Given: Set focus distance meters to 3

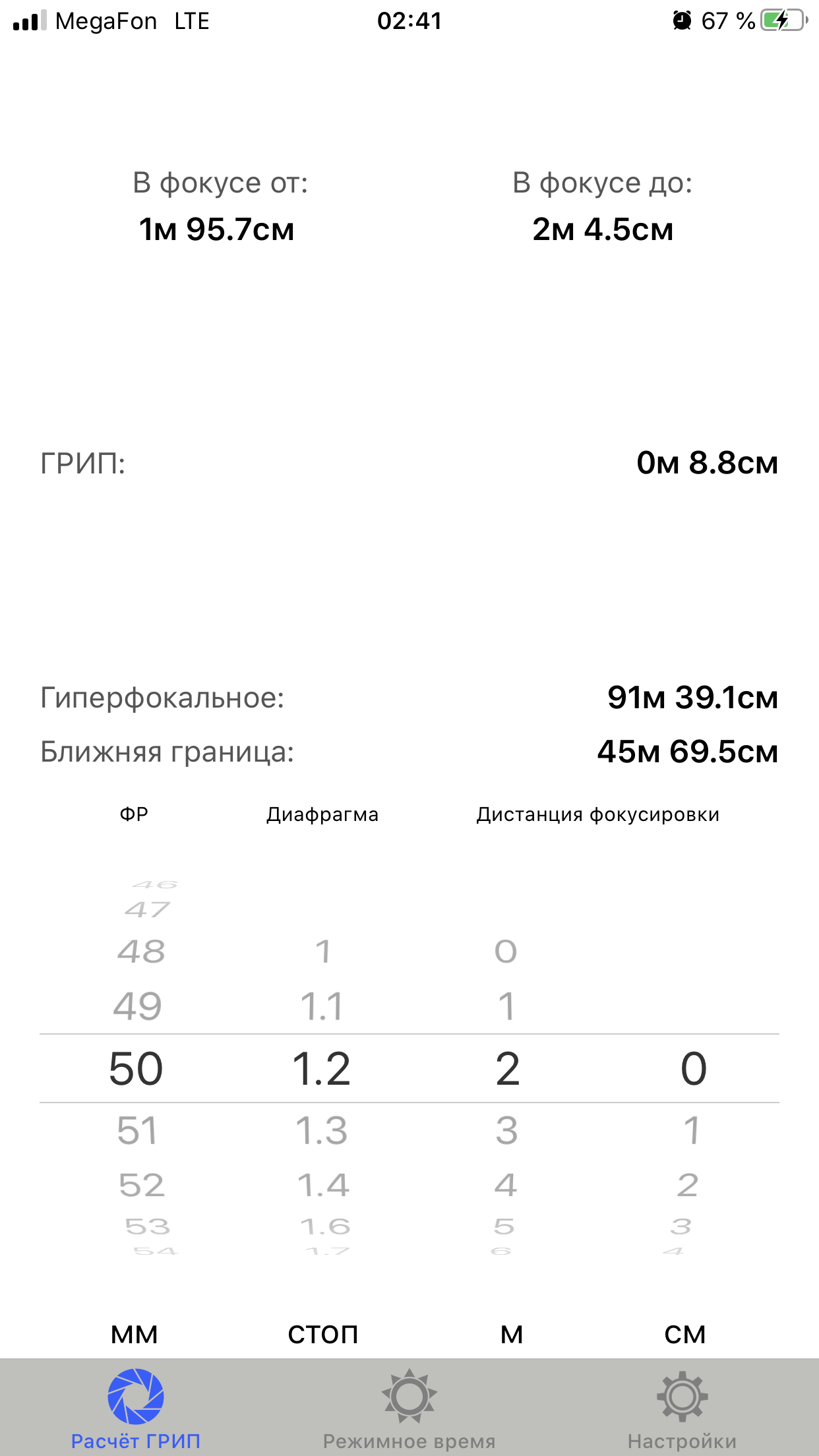Looking at the screenshot, I should coord(506,1130).
